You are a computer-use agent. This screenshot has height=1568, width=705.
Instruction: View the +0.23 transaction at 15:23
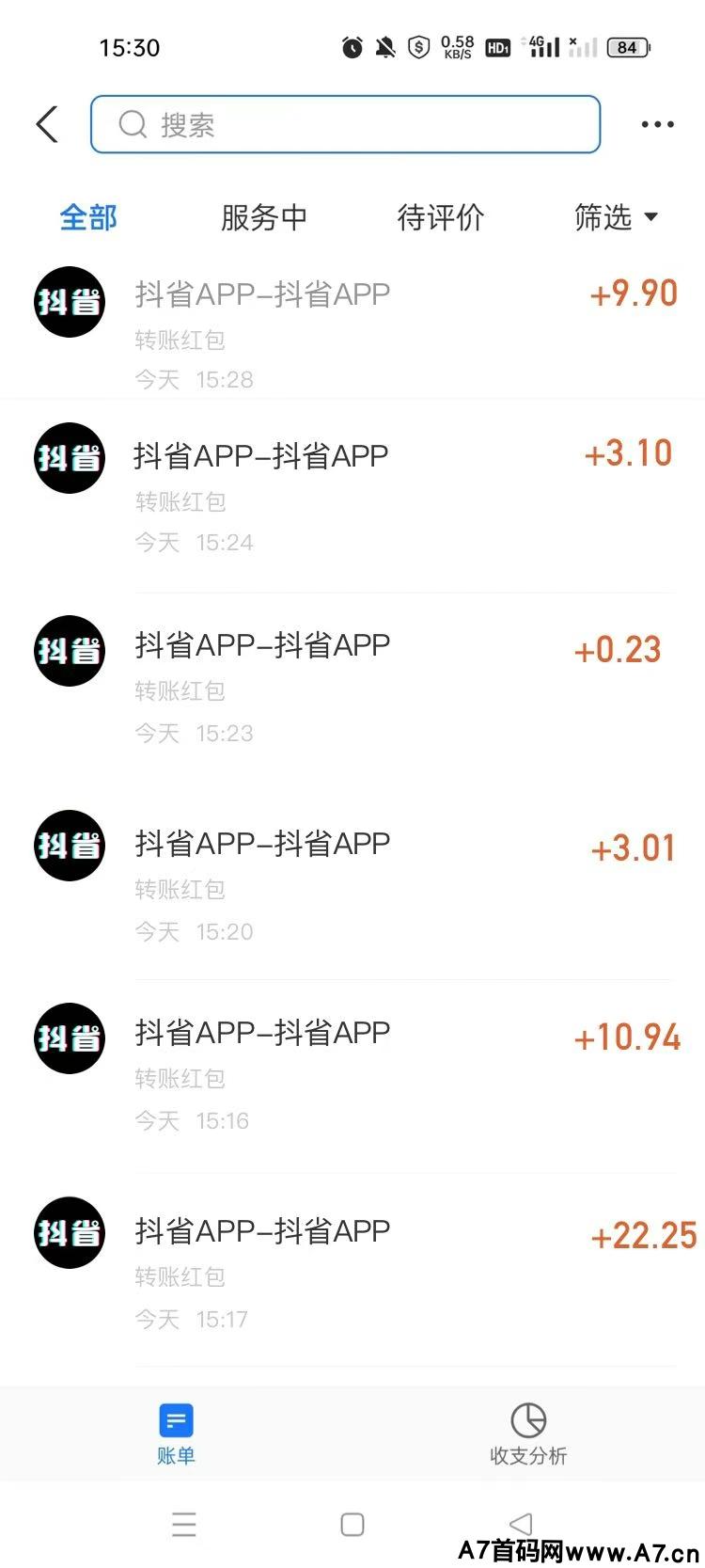tap(352, 688)
